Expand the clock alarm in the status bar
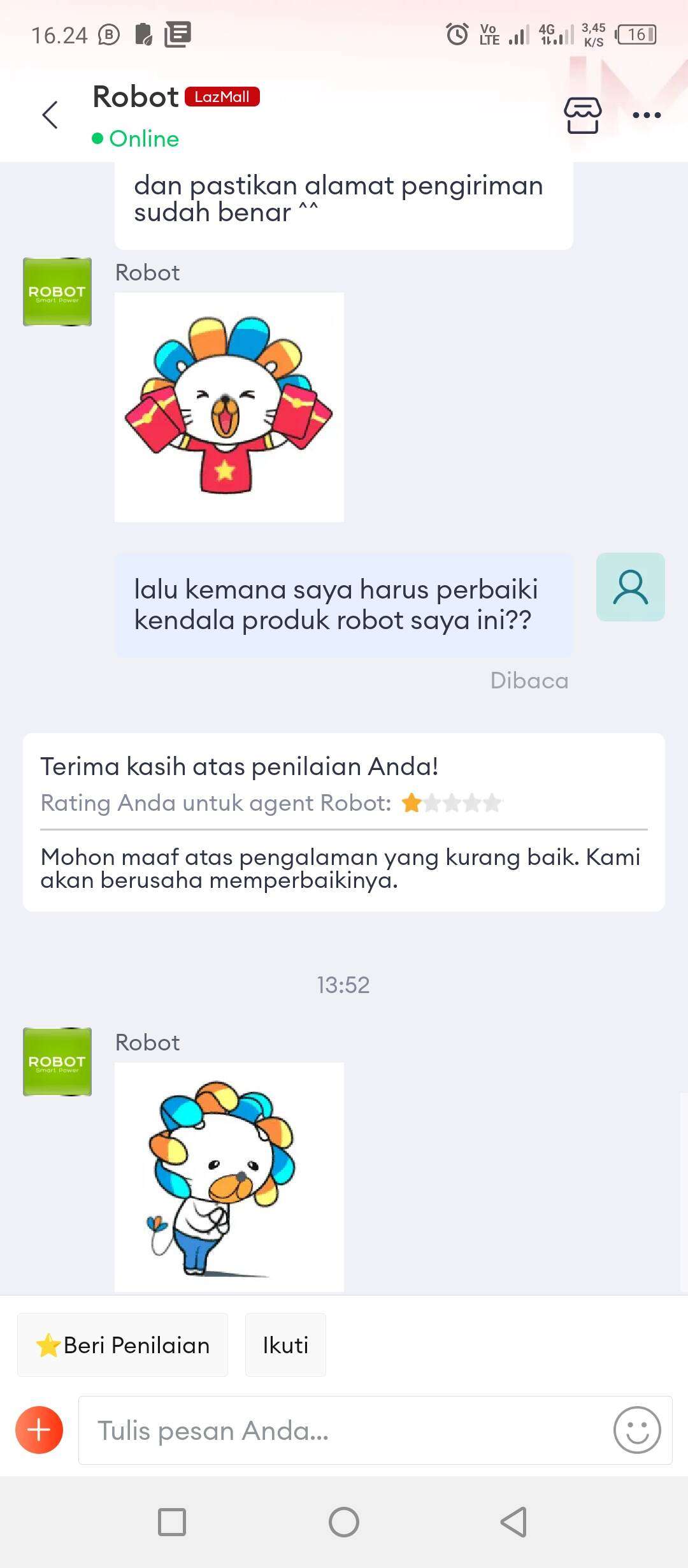 (457, 33)
